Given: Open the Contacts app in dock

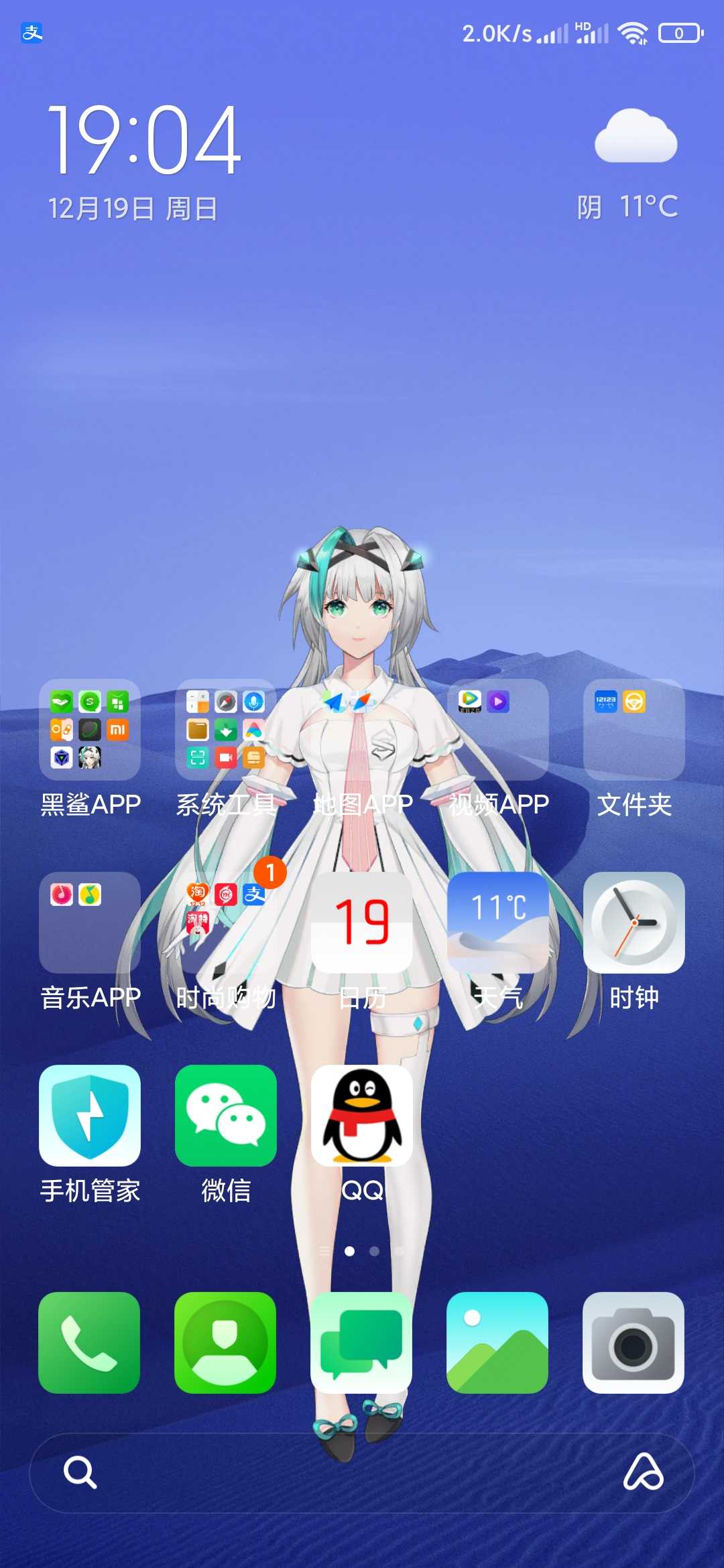Looking at the screenshot, I should 225,1343.
